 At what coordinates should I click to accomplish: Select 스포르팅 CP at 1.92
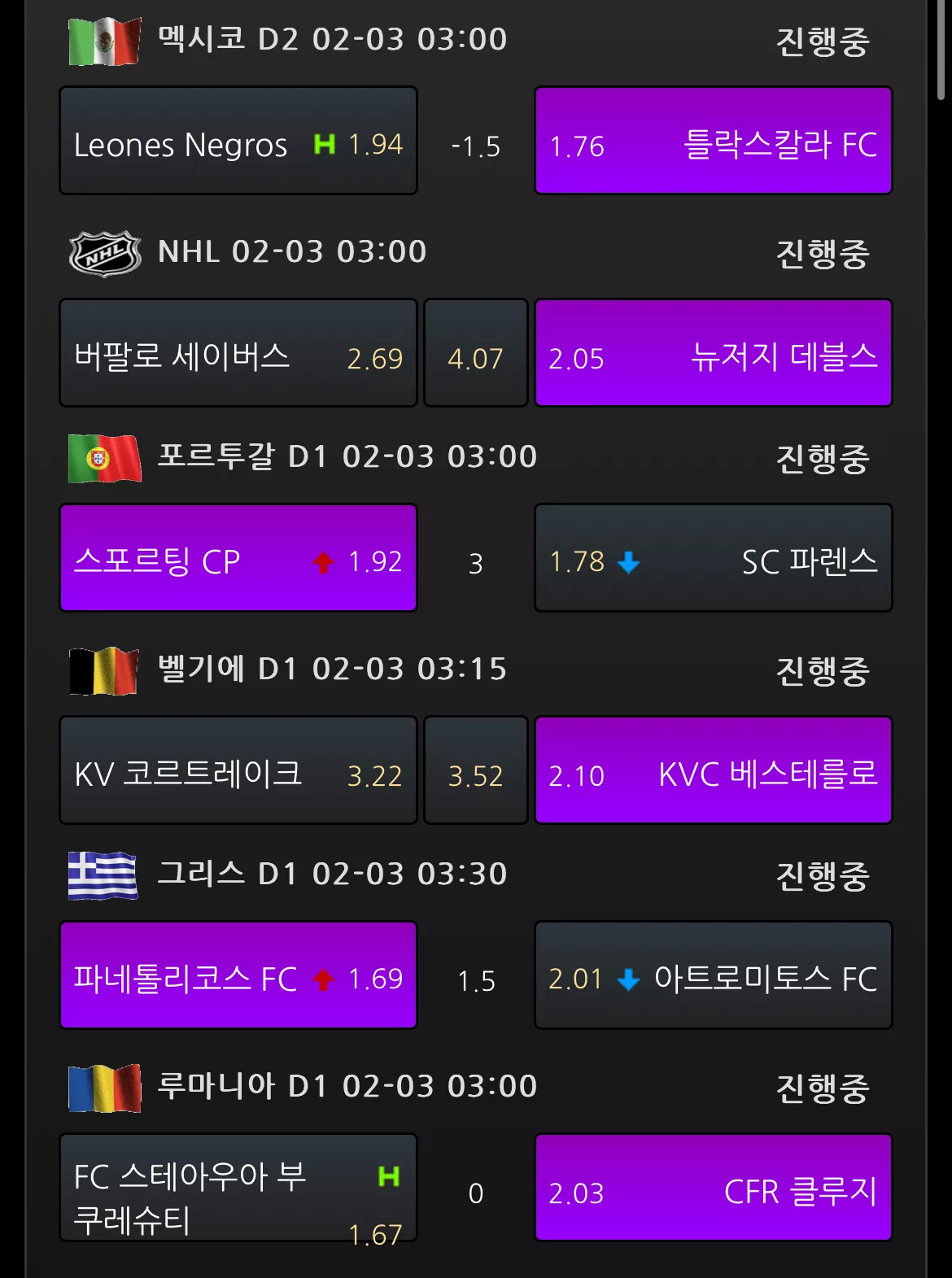238,558
